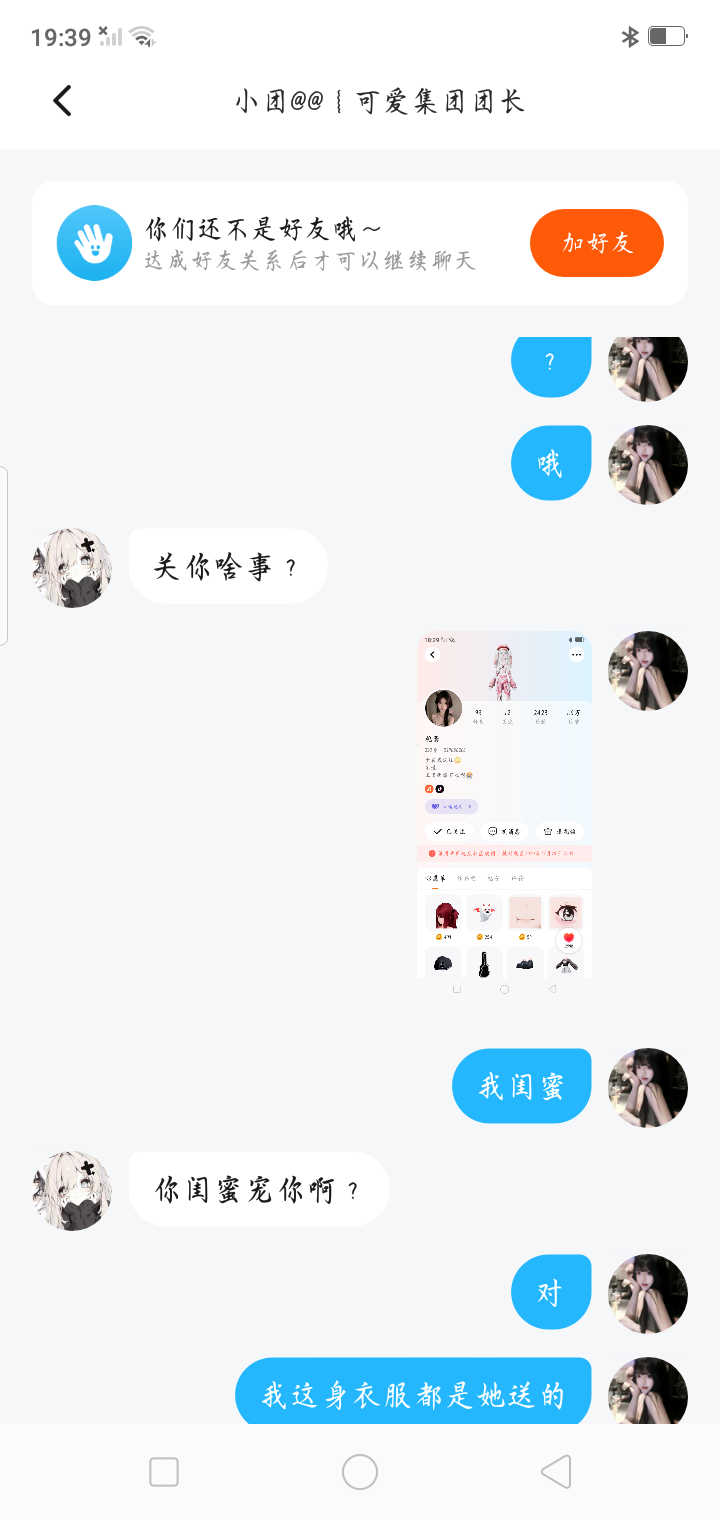Viewport: 720px width, 1520px height.
Task: Tap the orange 加好友 button
Action: [x=597, y=243]
